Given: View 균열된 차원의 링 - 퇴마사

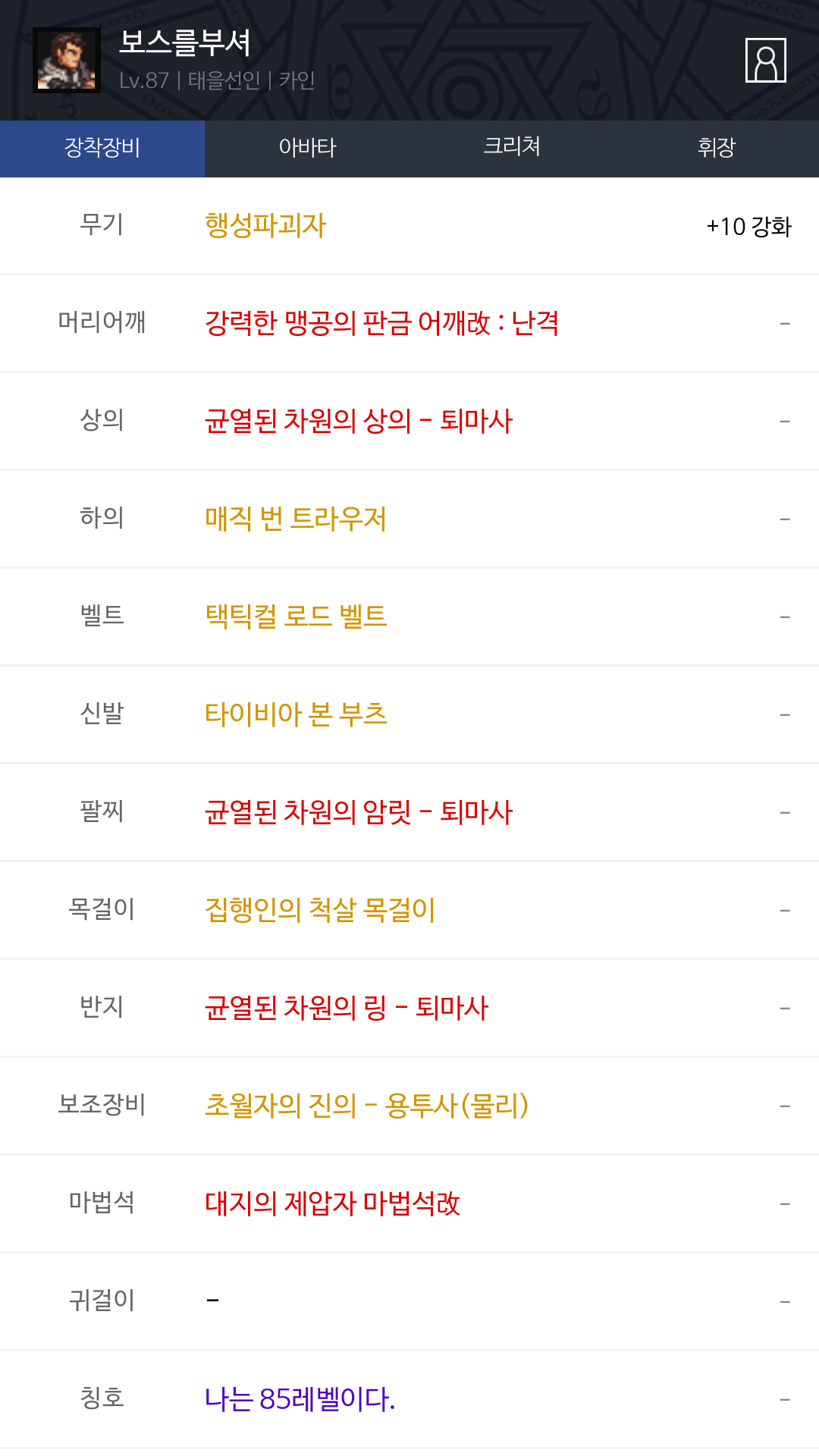Looking at the screenshot, I should tap(347, 1008).
